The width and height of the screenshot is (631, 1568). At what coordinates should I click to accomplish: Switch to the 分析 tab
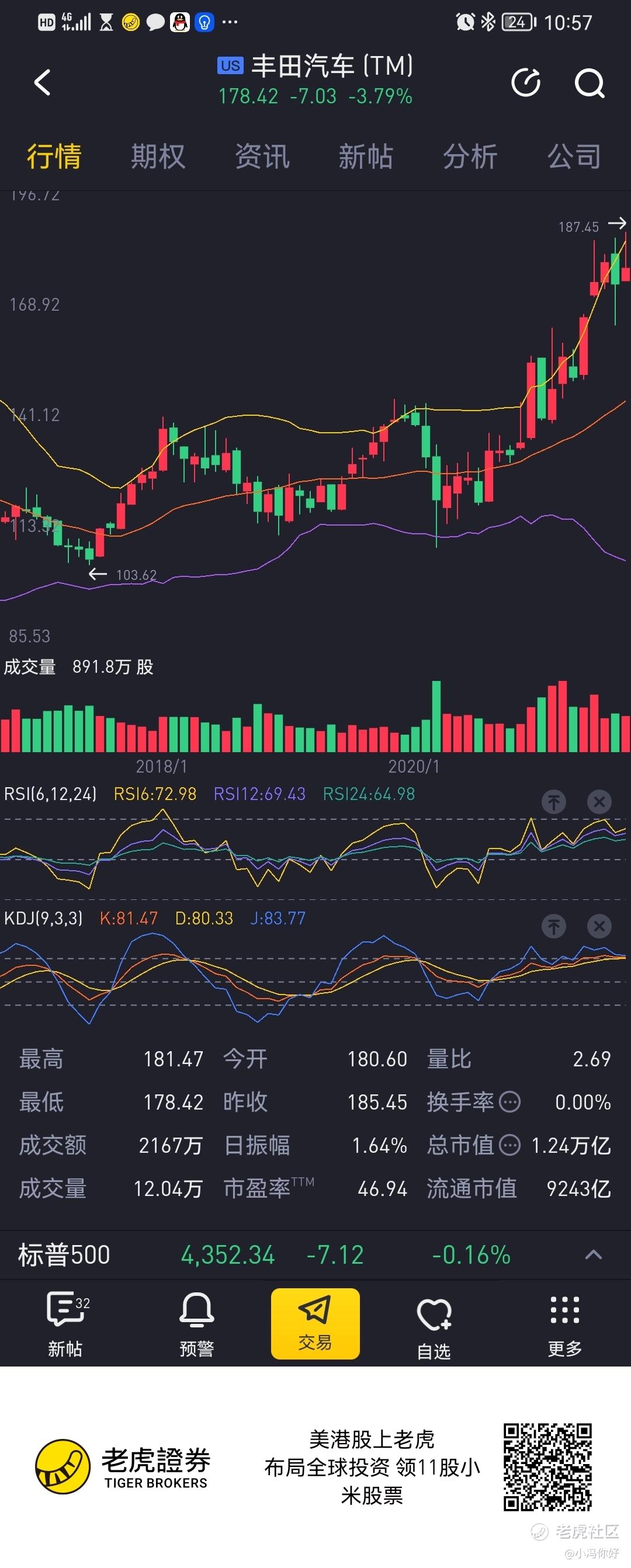[x=470, y=157]
